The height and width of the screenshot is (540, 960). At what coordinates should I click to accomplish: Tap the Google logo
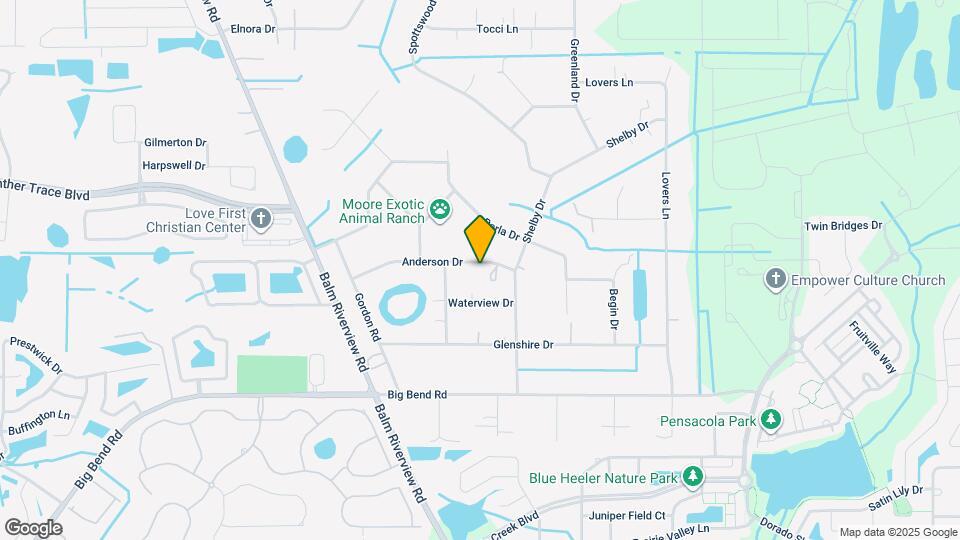coord(33,527)
